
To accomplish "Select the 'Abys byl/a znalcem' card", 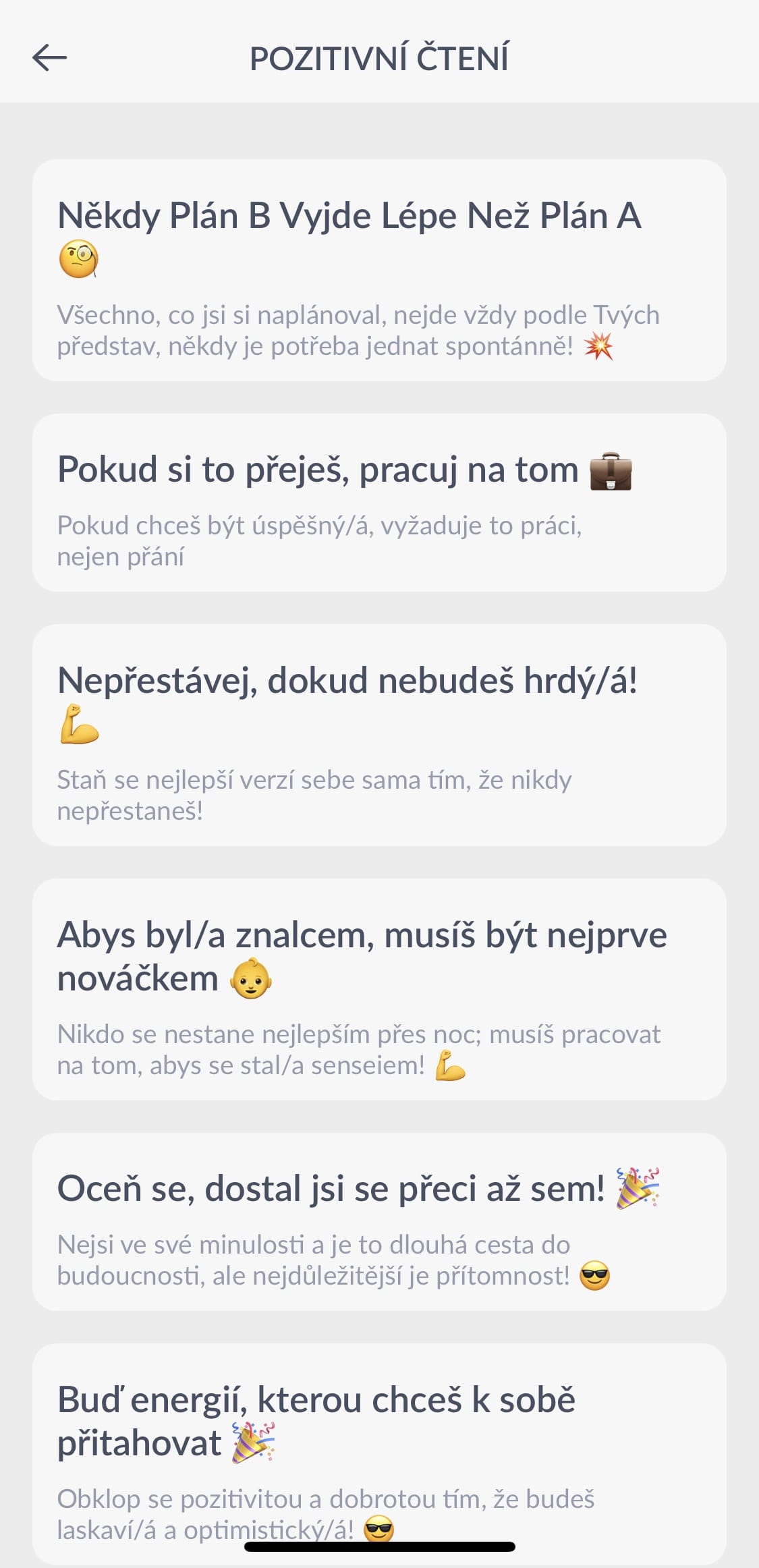I will [379, 989].
